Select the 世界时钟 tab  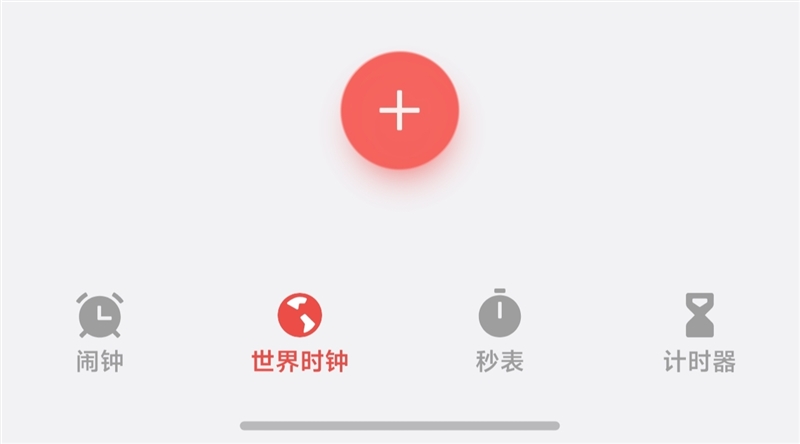pos(299,332)
